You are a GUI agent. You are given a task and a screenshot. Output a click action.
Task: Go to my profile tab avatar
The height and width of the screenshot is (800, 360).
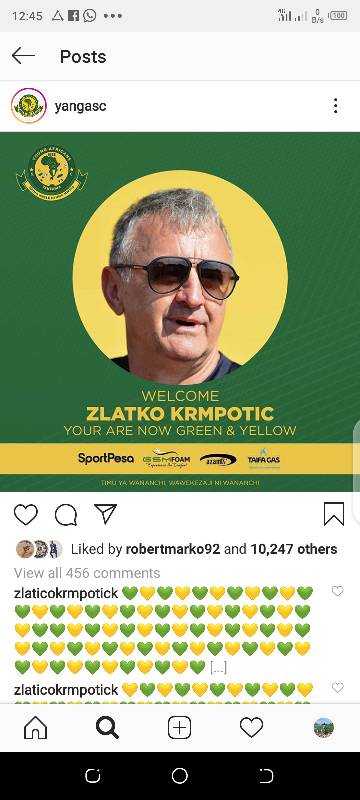[x=324, y=728]
